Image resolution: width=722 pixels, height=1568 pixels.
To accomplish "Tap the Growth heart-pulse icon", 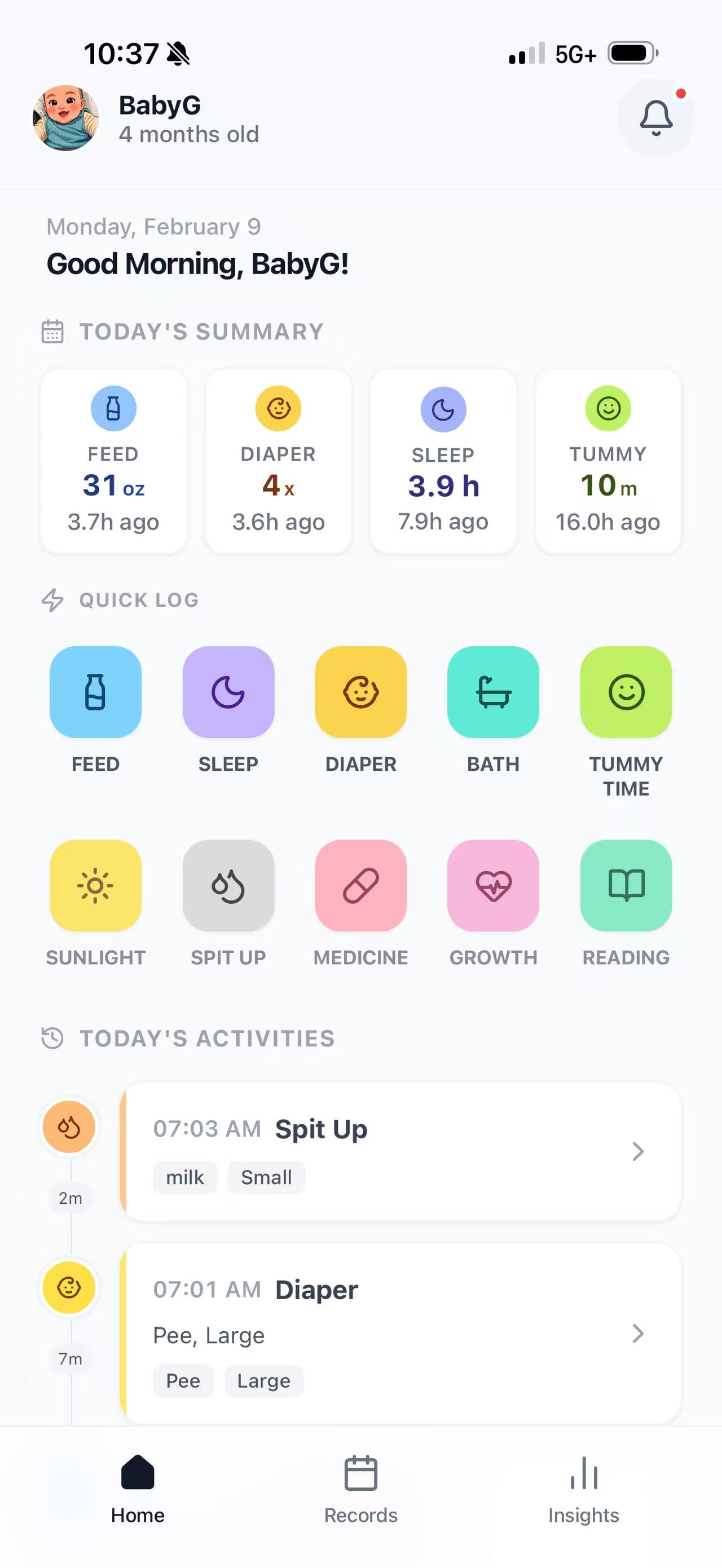I will (493, 886).
